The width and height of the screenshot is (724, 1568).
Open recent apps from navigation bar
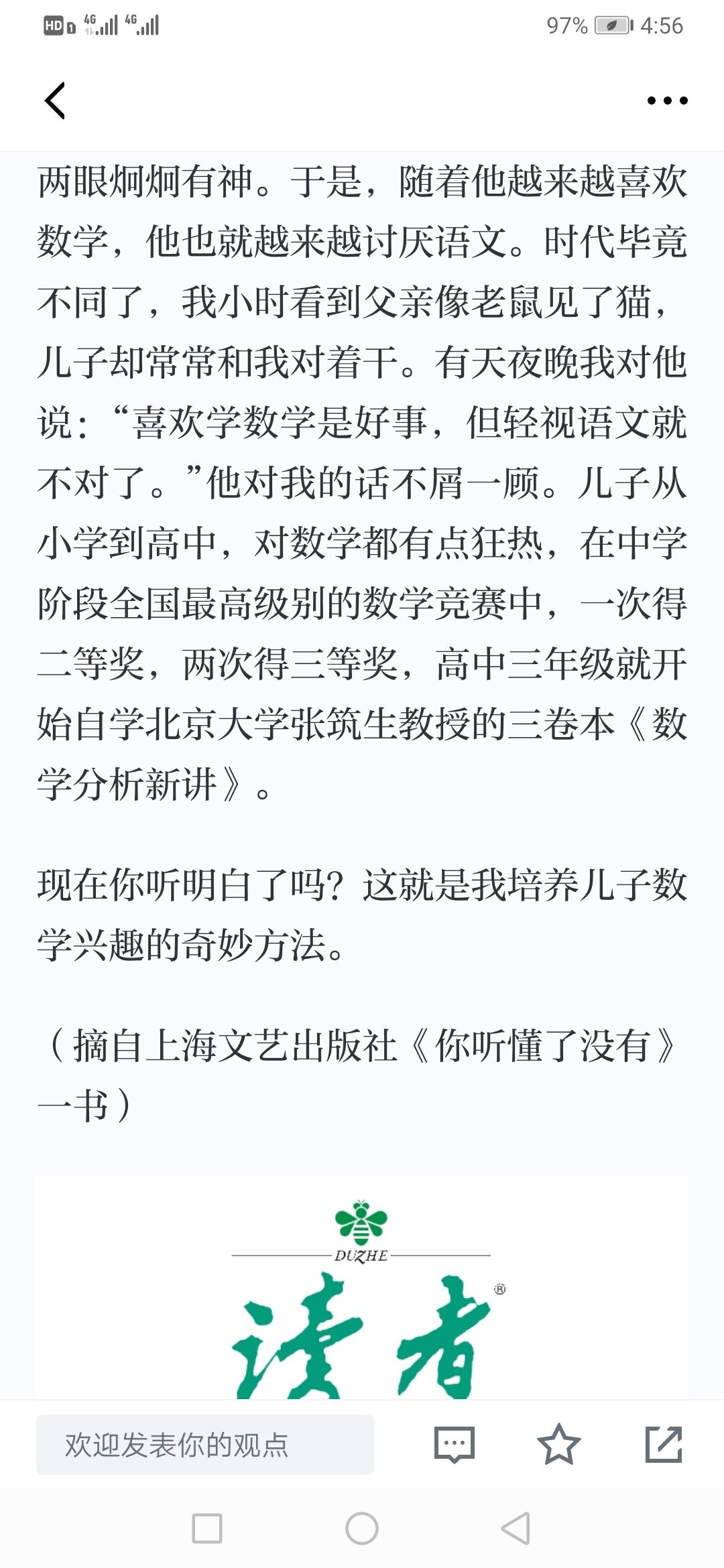(207, 1528)
